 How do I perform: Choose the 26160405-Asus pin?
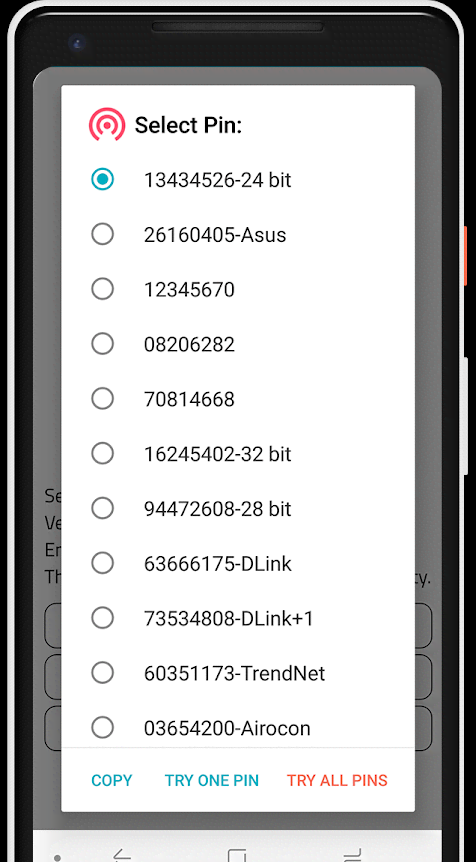[x=237, y=235]
